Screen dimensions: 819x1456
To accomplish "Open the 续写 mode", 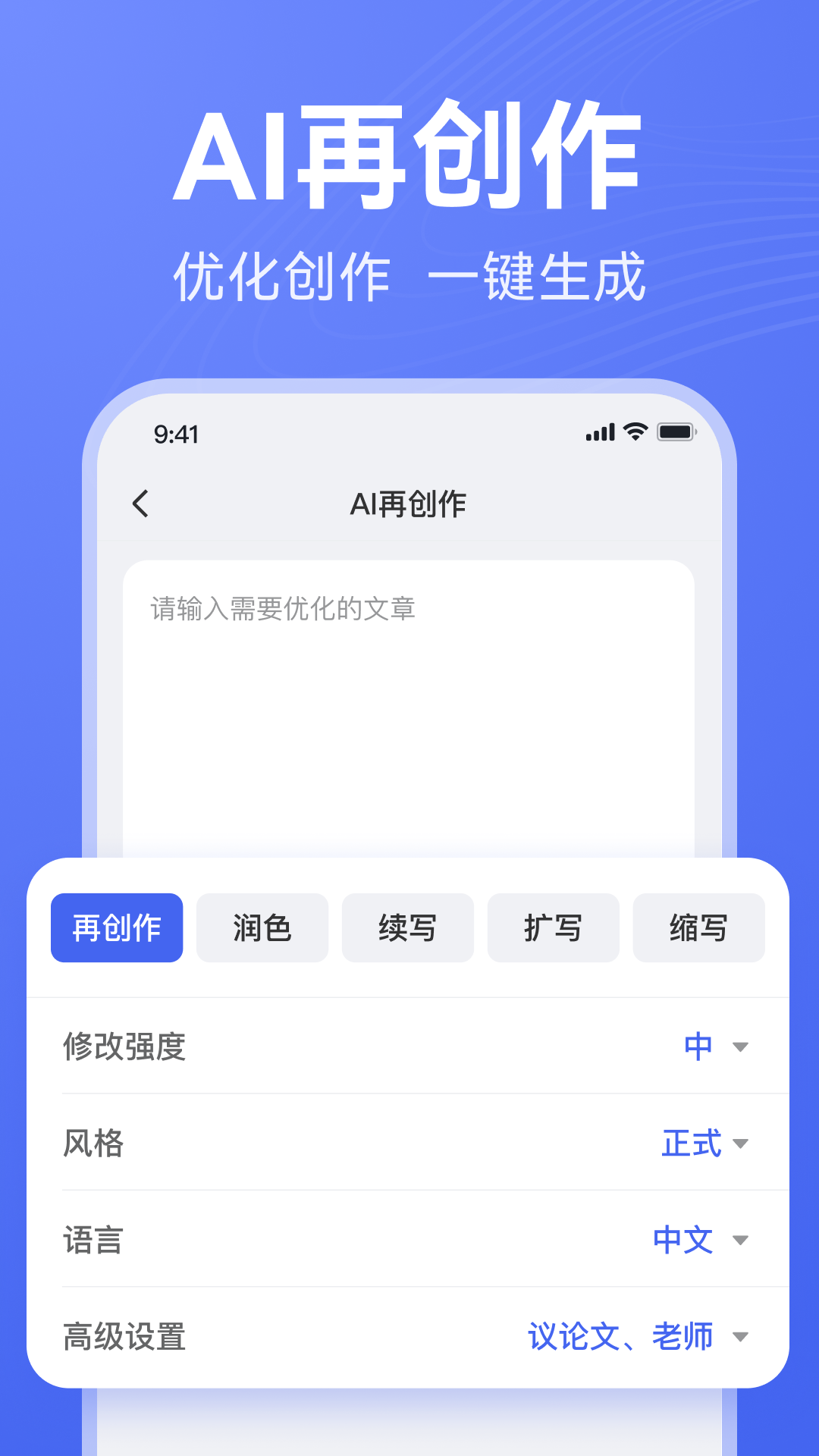I will tap(407, 927).
